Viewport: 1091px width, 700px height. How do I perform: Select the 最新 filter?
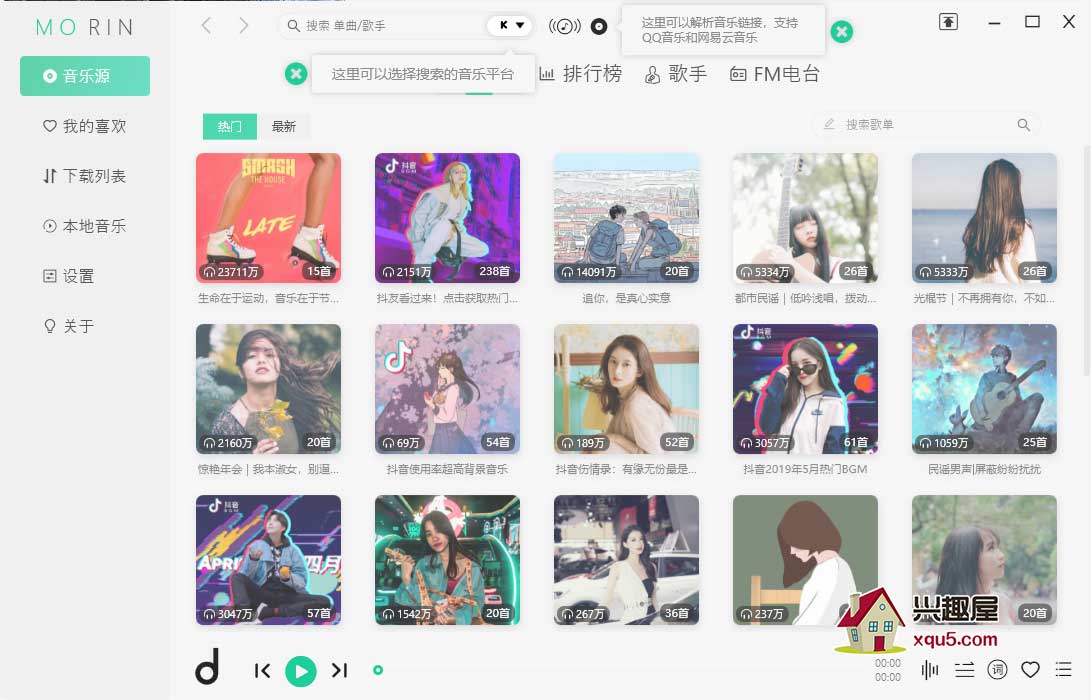point(284,126)
